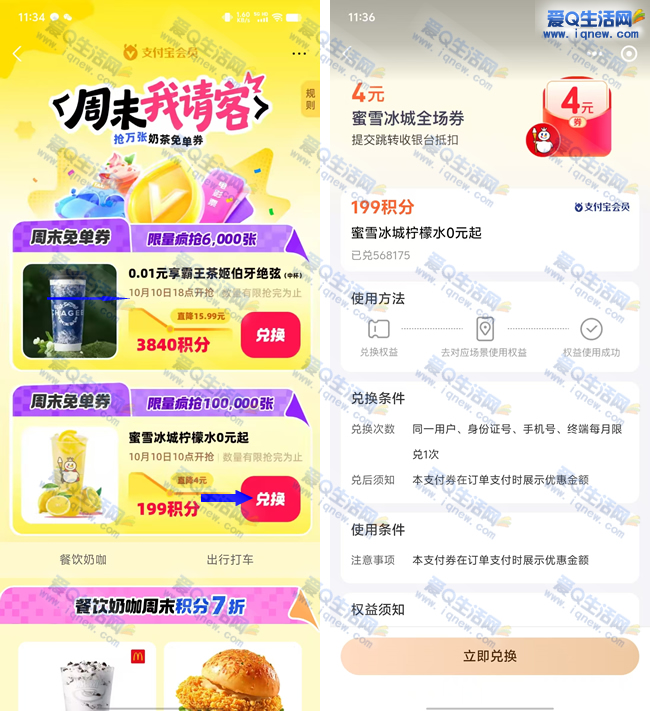Tap the 立即兑换 button
This screenshot has height=711, width=650.
(x=490, y=656)
